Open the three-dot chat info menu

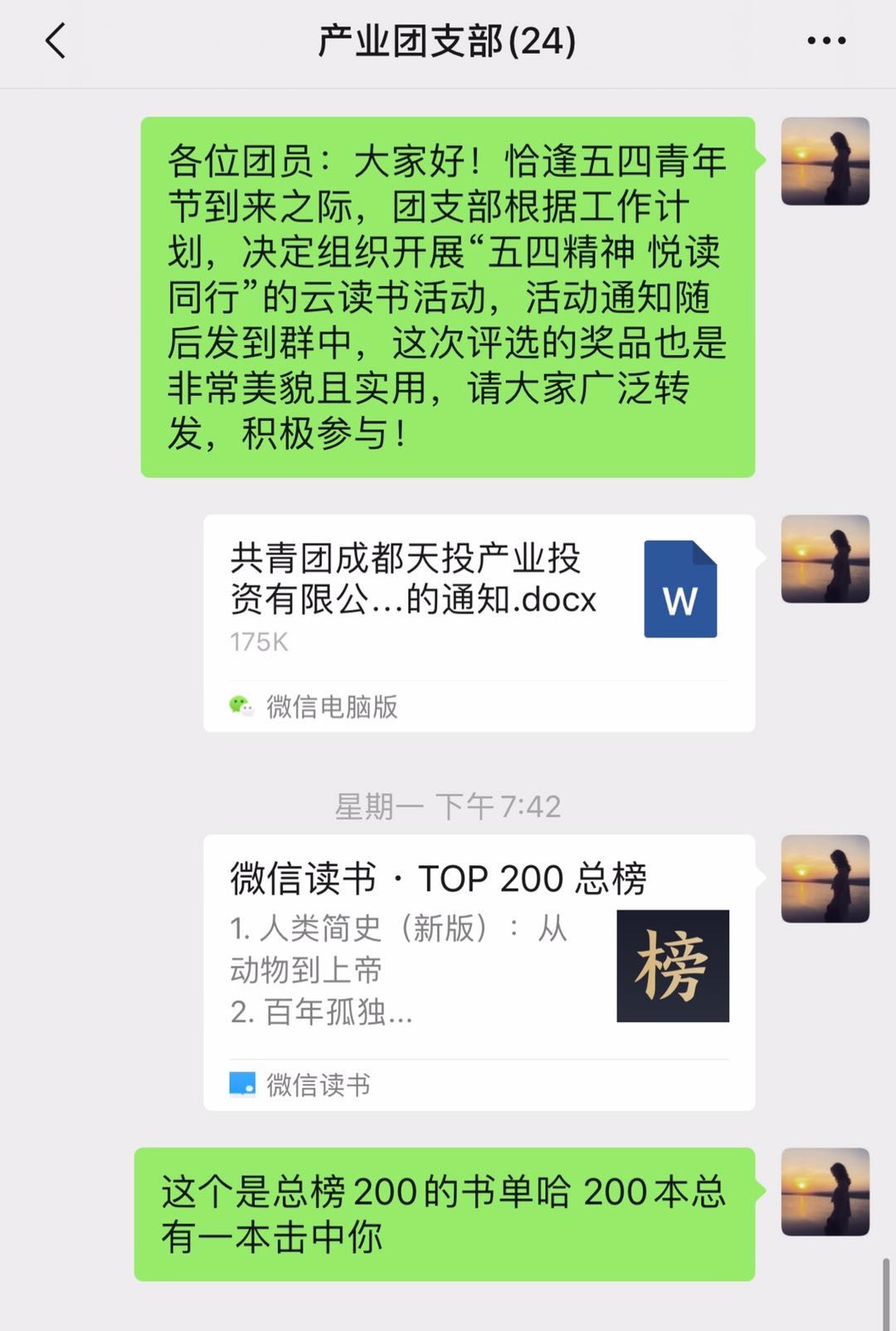point(826,41)
